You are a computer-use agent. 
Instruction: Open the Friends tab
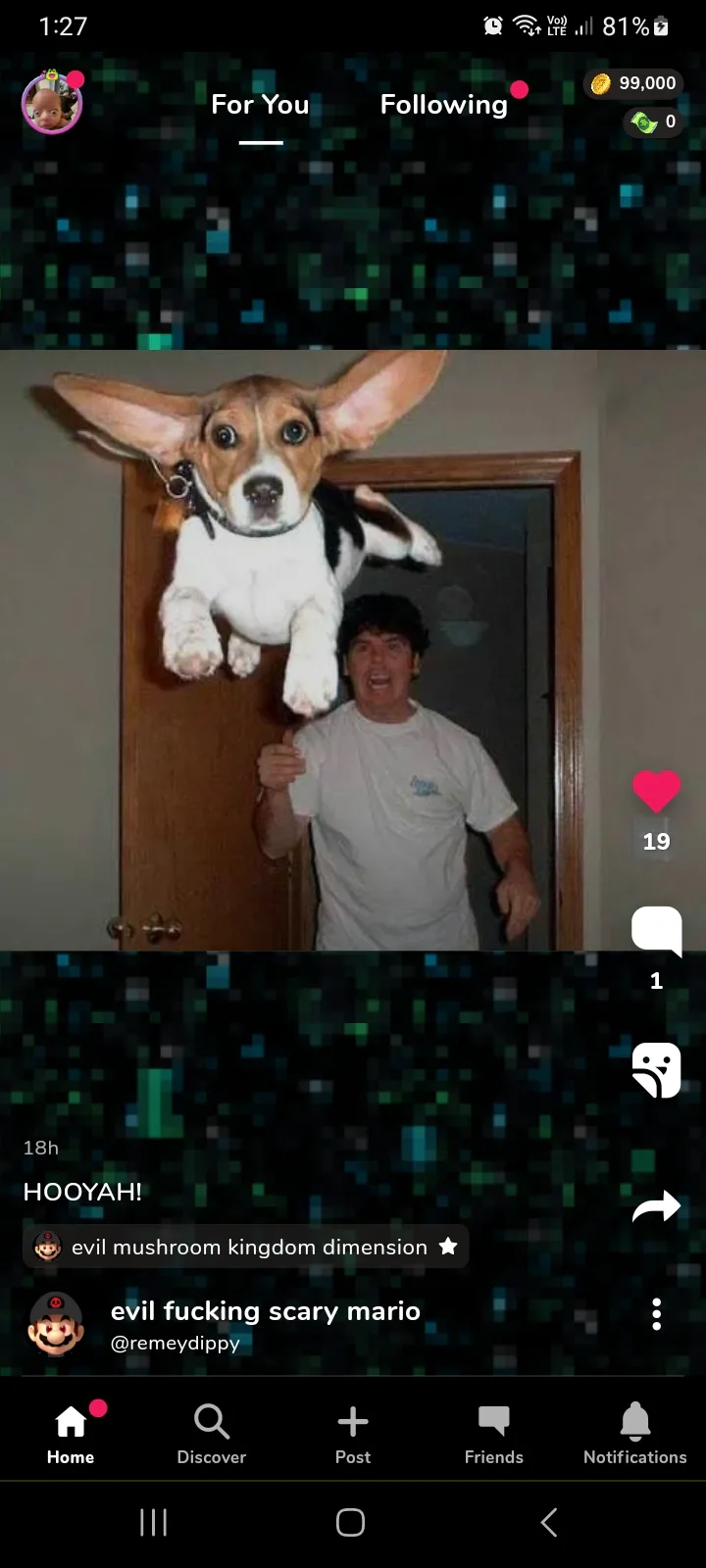tap(494, 1434)
